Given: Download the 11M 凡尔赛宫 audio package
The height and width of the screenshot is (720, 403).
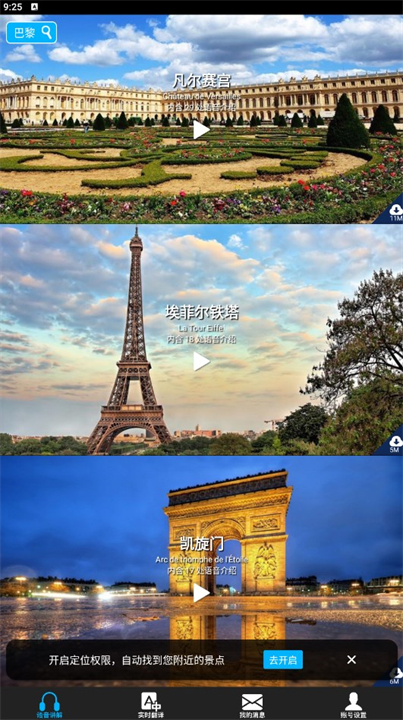Looking at the screenshot, I should pyautogui.click(x=395, y=212).
